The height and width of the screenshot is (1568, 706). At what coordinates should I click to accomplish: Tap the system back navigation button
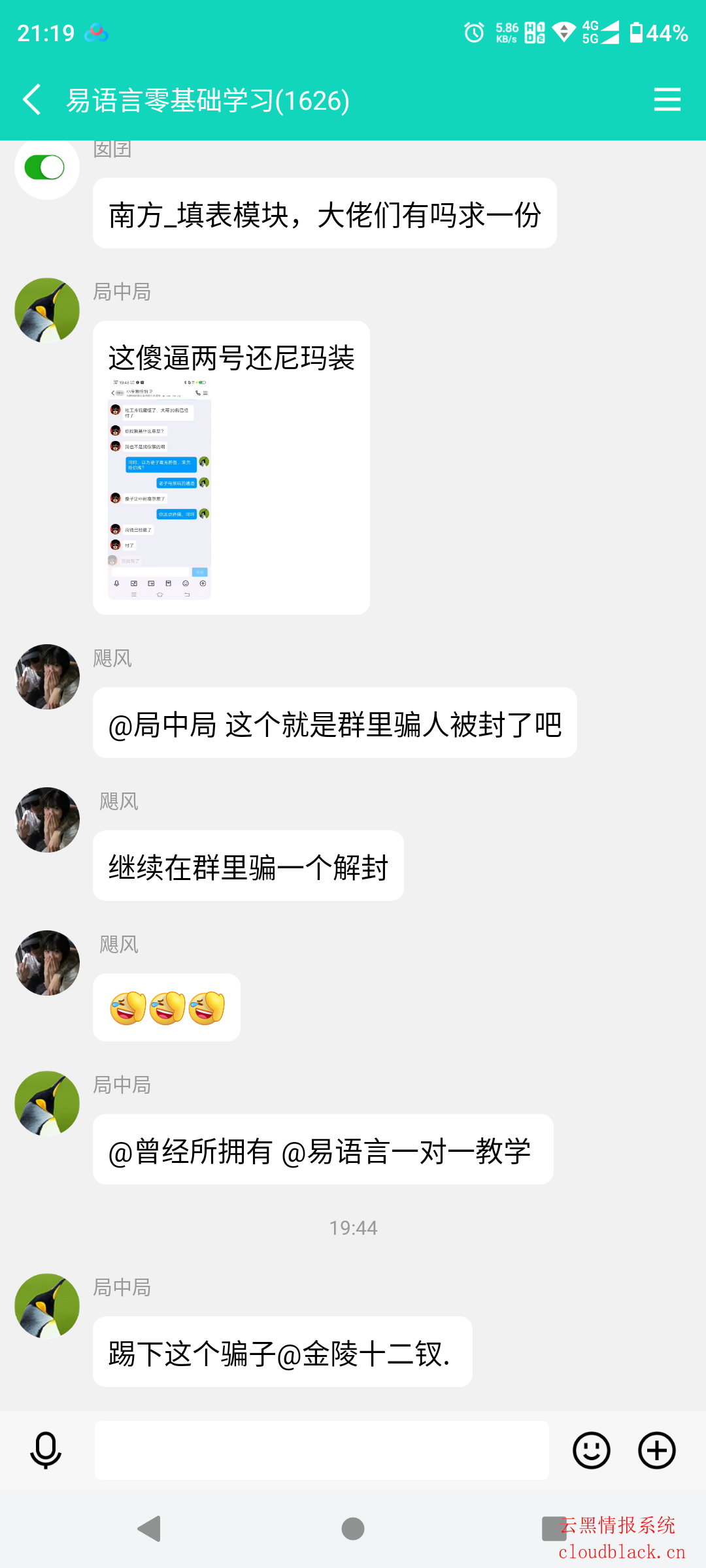[x=149, y=1529]
